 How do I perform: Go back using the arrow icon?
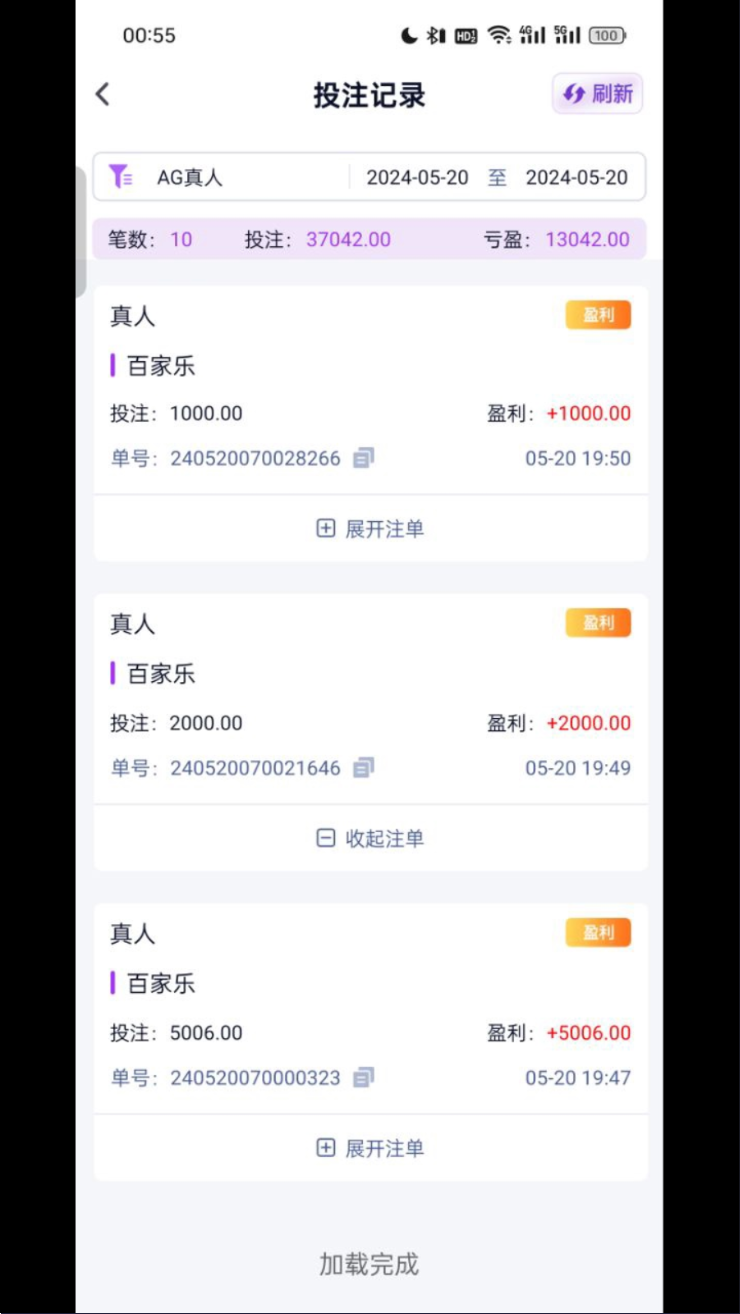[x=102, y=95]
